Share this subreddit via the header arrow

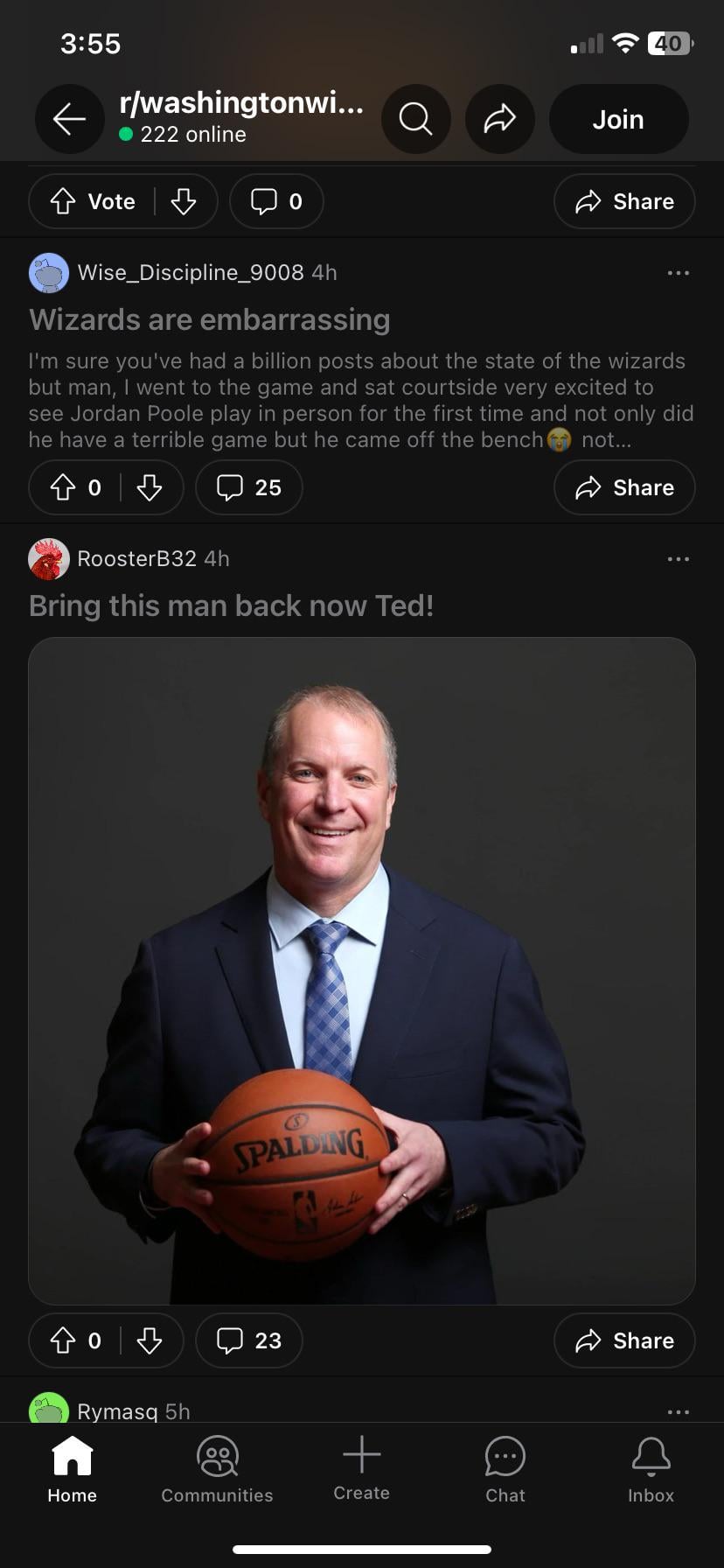click(499, 119)
